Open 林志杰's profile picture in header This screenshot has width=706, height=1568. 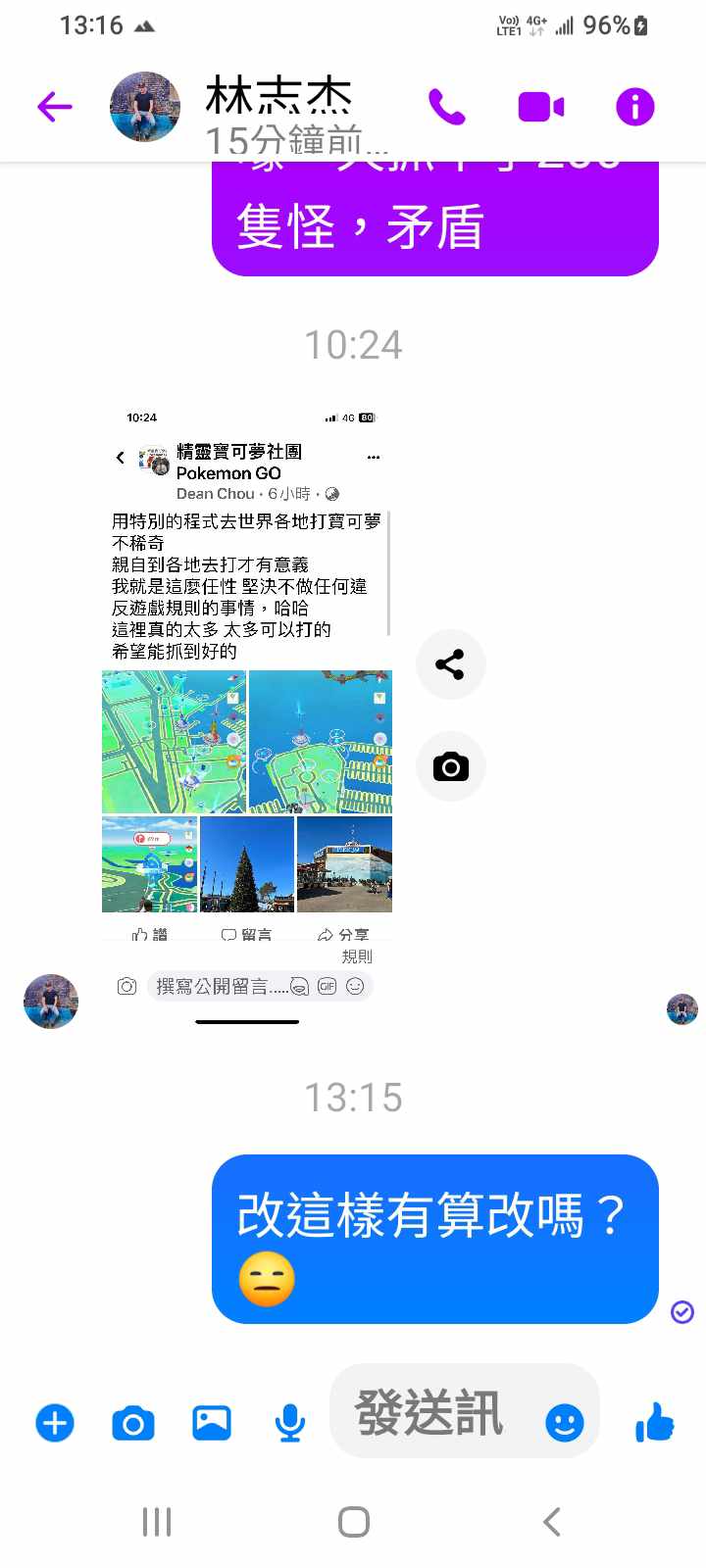coord(145,107)
